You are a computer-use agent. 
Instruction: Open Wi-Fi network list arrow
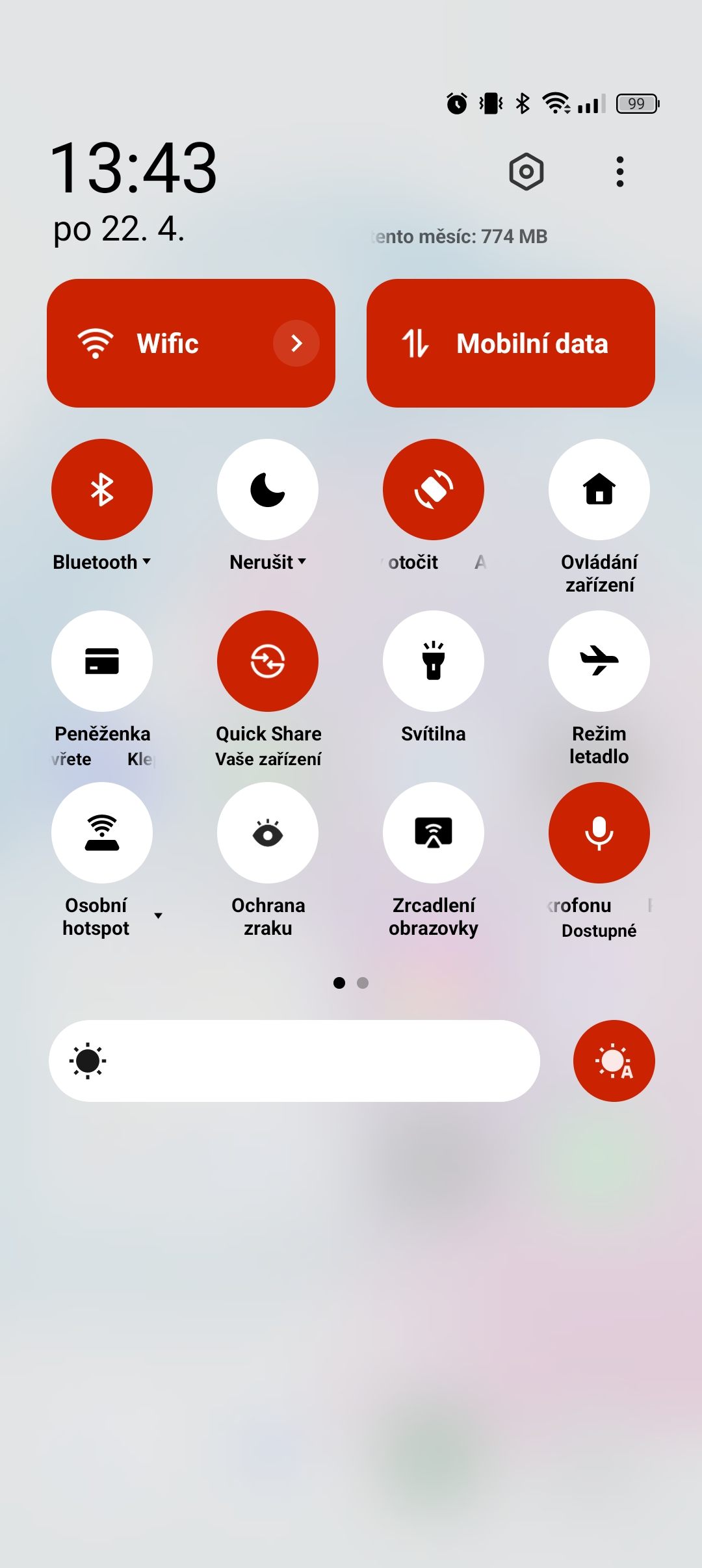[296, 343]
